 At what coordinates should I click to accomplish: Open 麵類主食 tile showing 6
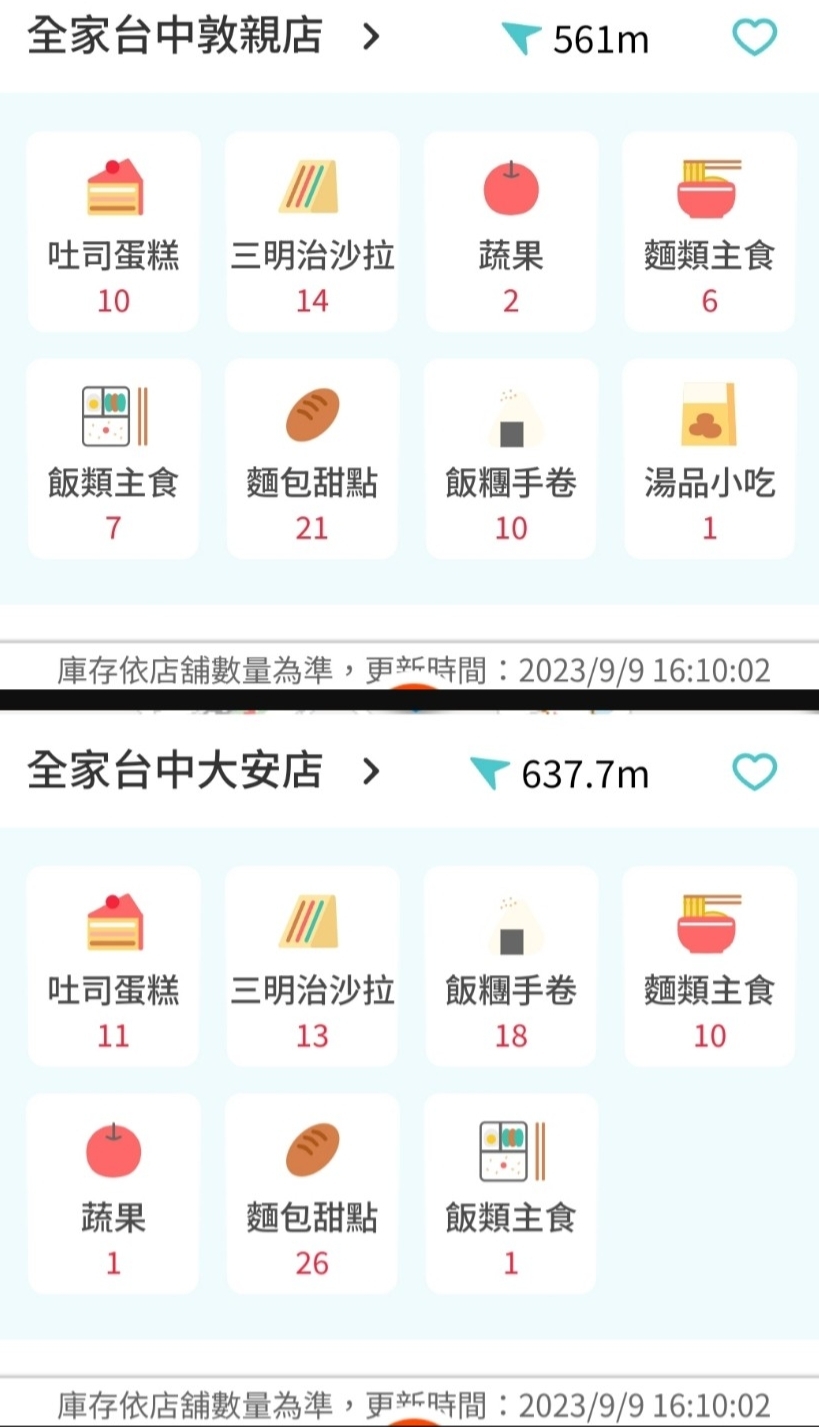709,232
